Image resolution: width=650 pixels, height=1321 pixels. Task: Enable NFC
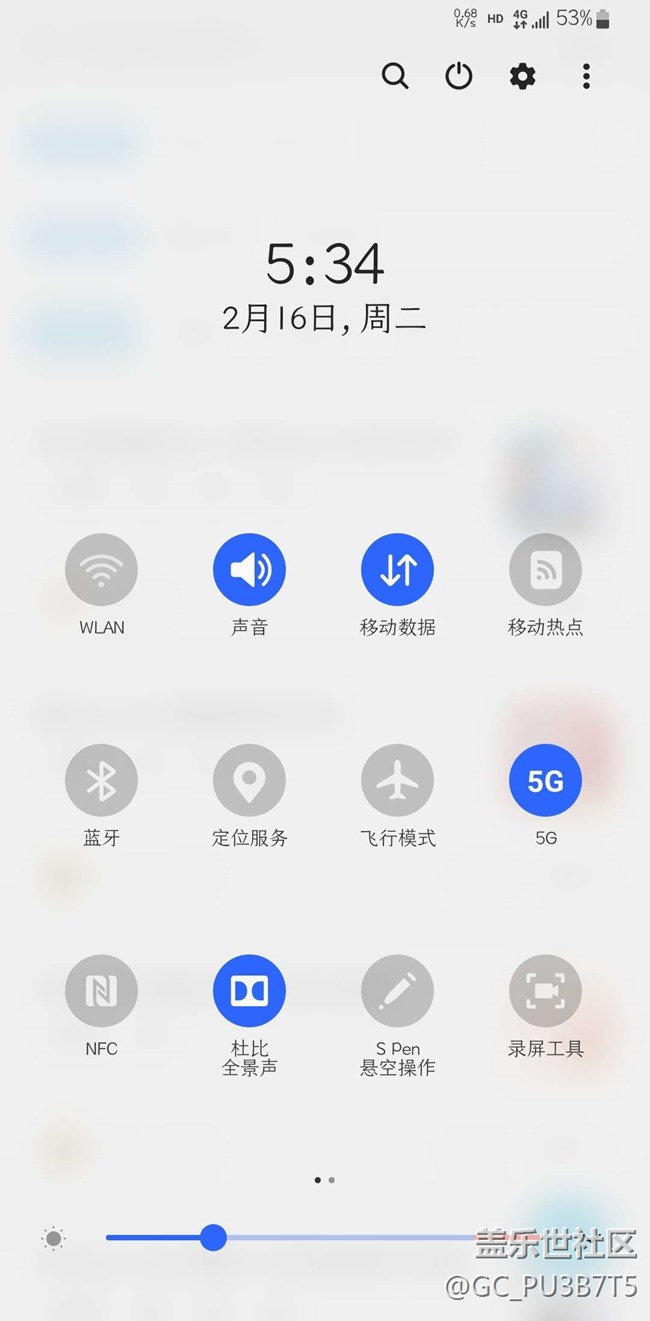101,991
